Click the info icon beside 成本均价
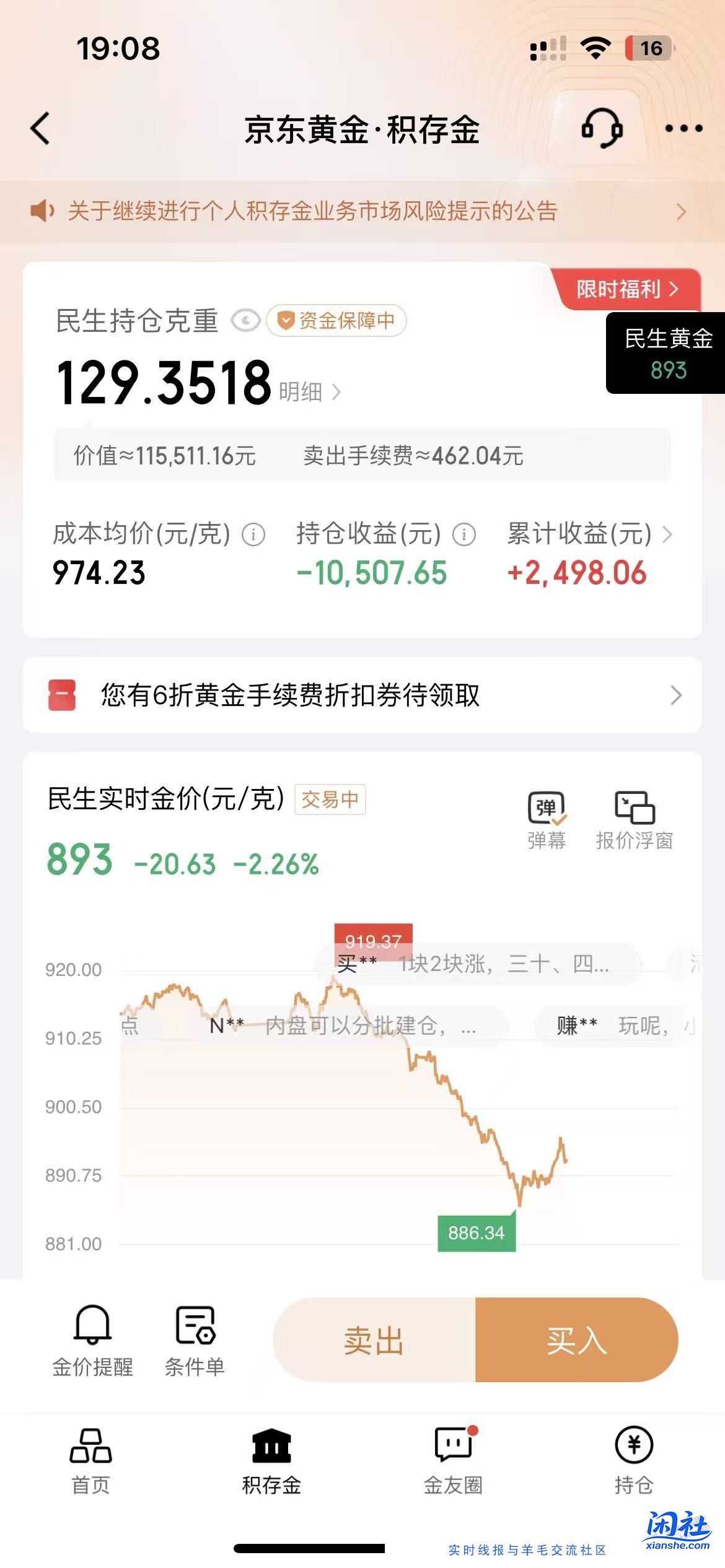Screen dimensions: 725x1568 253,534
